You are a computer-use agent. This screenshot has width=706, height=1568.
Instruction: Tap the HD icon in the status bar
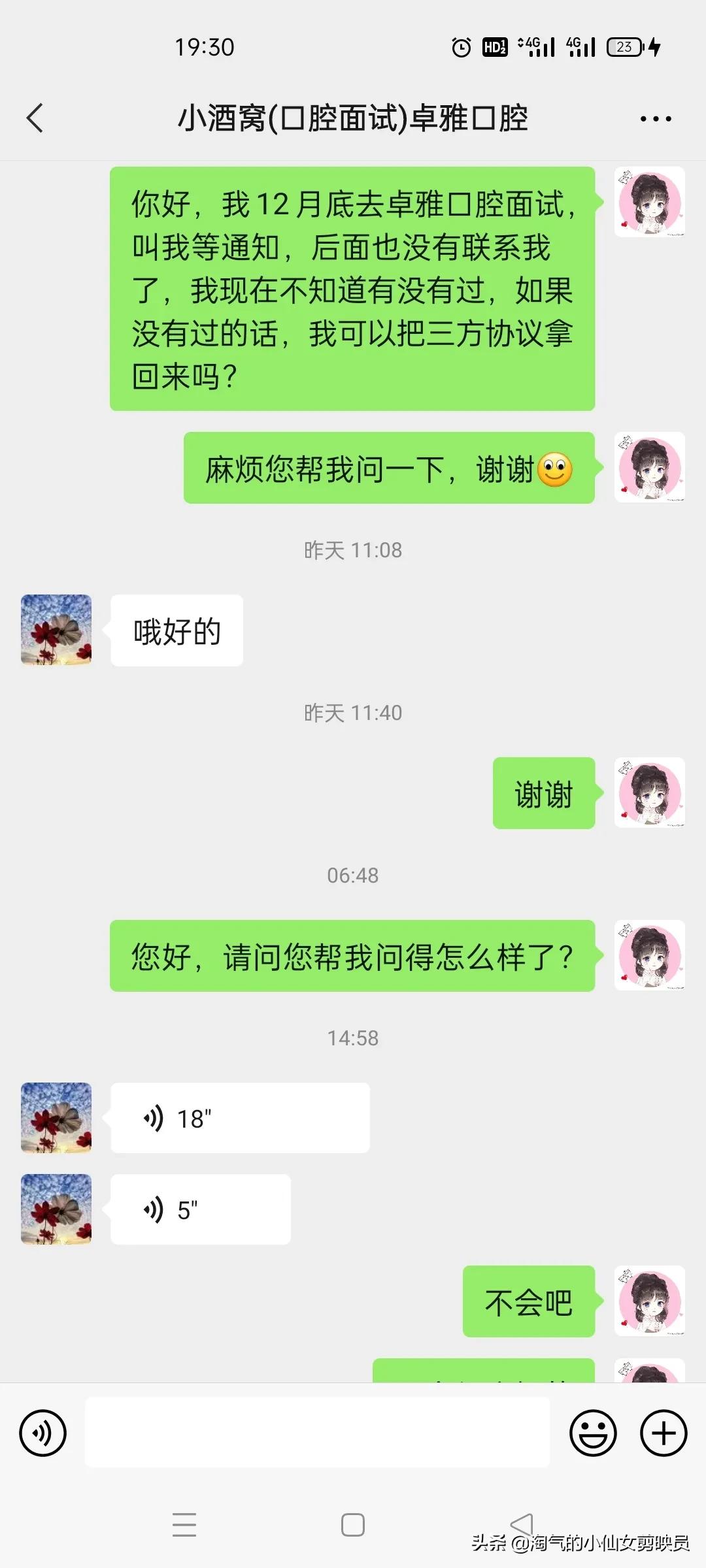(x=495, y=46)
